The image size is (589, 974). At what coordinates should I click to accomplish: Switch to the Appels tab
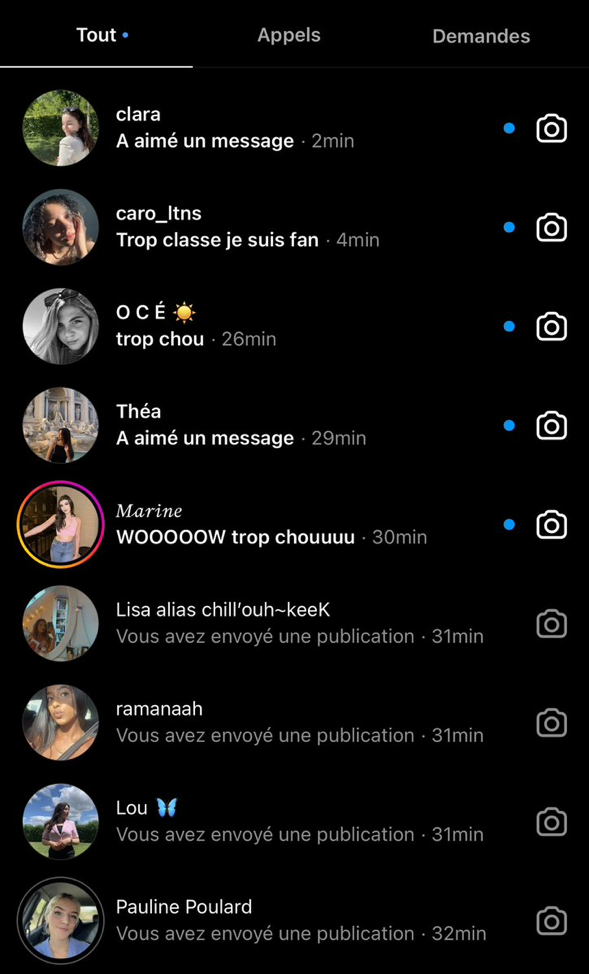[289, 35]
